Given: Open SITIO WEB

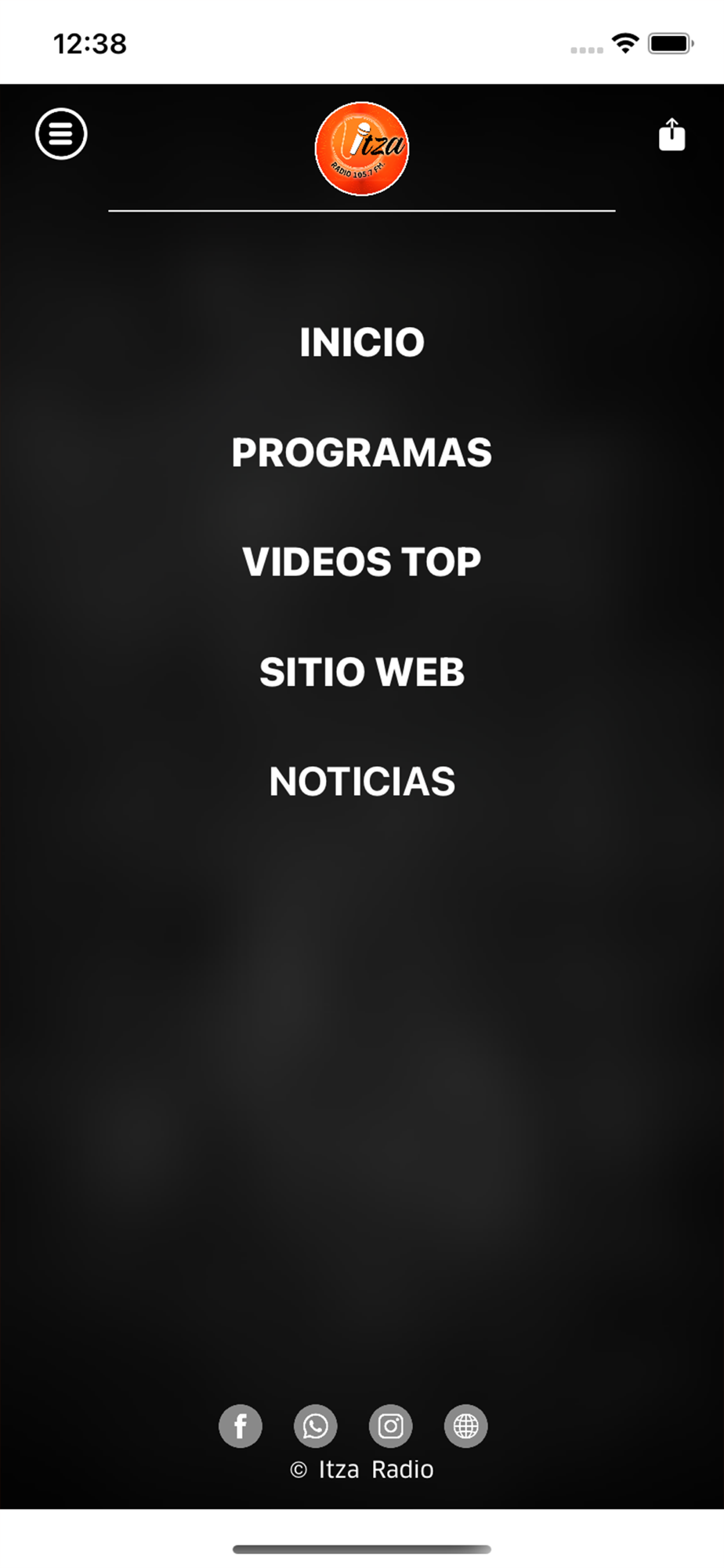Looking at the screenshot, I should click(362, 672).
